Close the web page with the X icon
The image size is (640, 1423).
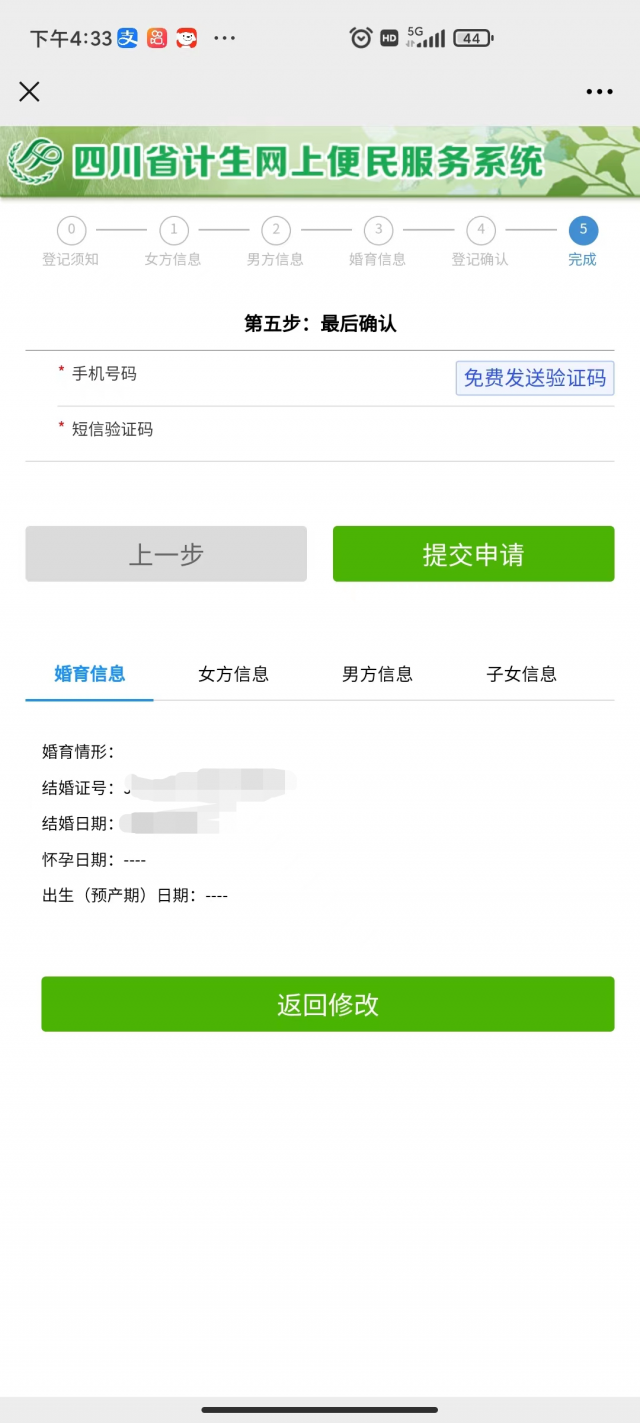point(30,92)
